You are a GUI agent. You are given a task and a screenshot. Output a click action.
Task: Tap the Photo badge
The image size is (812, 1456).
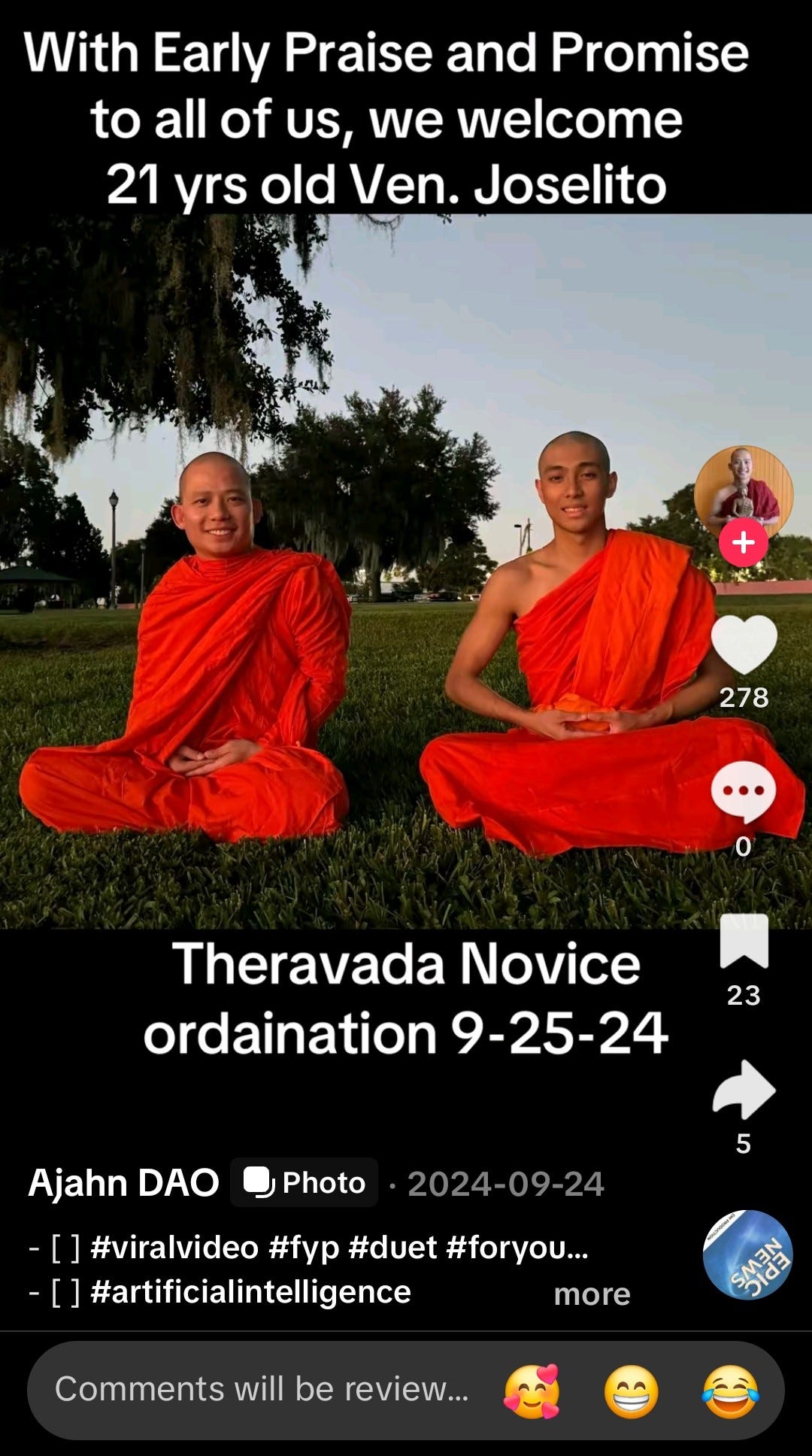pos(304,1183)
